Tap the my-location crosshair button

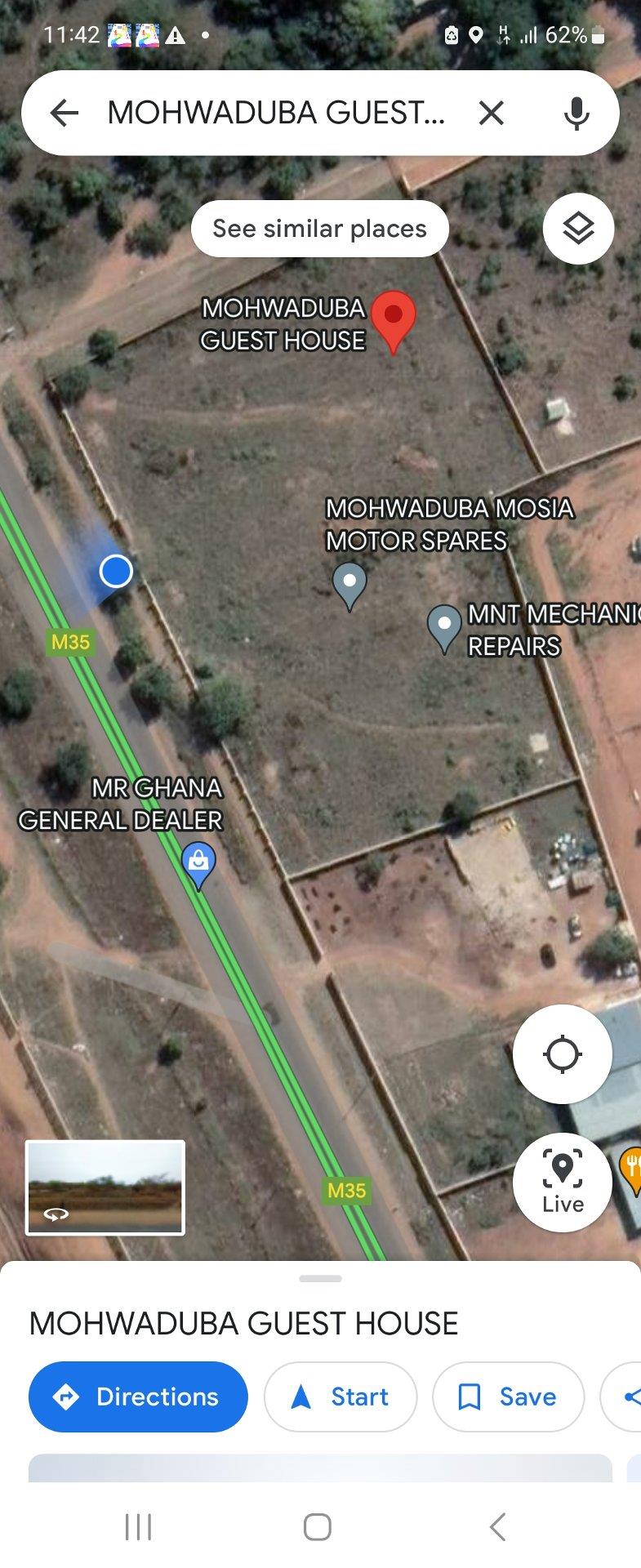point(562,1053)
